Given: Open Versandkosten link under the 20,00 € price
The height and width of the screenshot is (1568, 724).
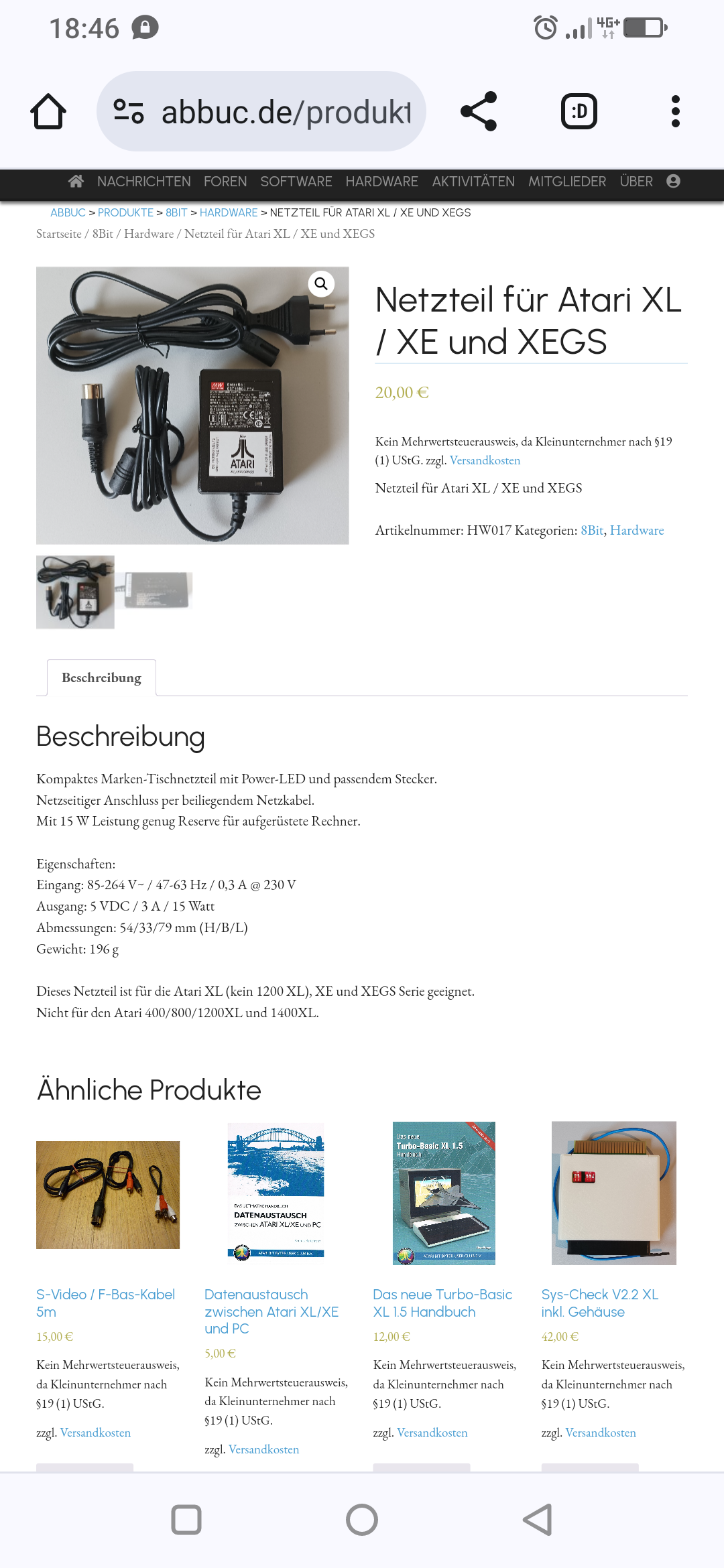Looking at the screenshot, I should pos(485,460).
